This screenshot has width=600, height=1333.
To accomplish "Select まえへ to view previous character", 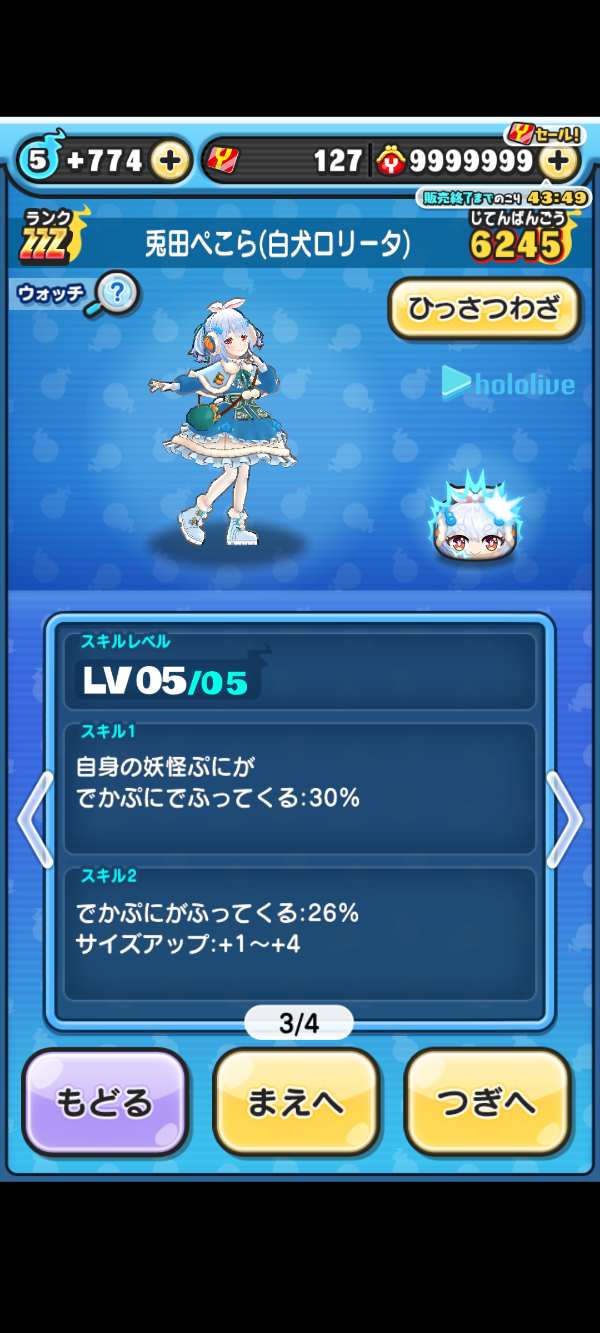I will pos(296,1102).
